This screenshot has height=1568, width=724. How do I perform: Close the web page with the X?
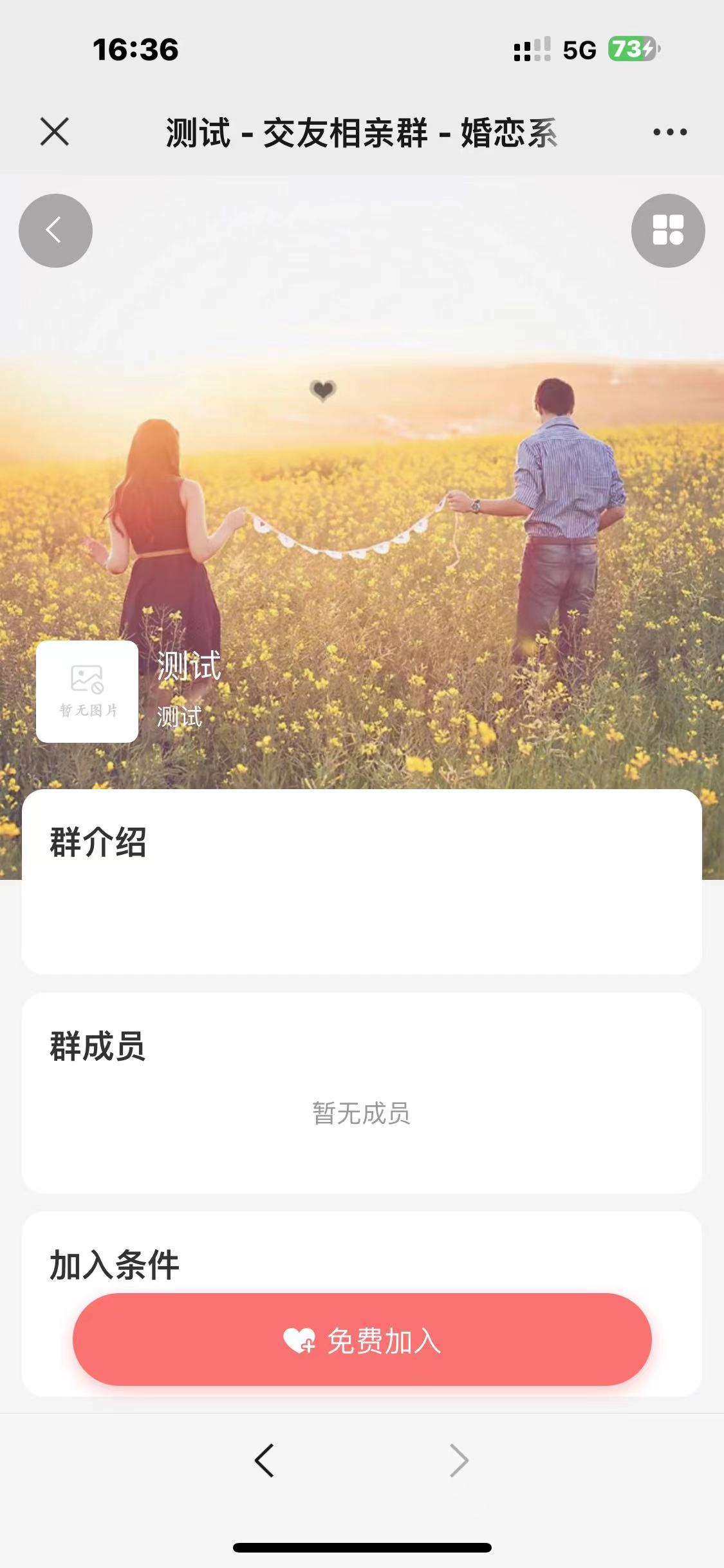[x=55, y=132]
